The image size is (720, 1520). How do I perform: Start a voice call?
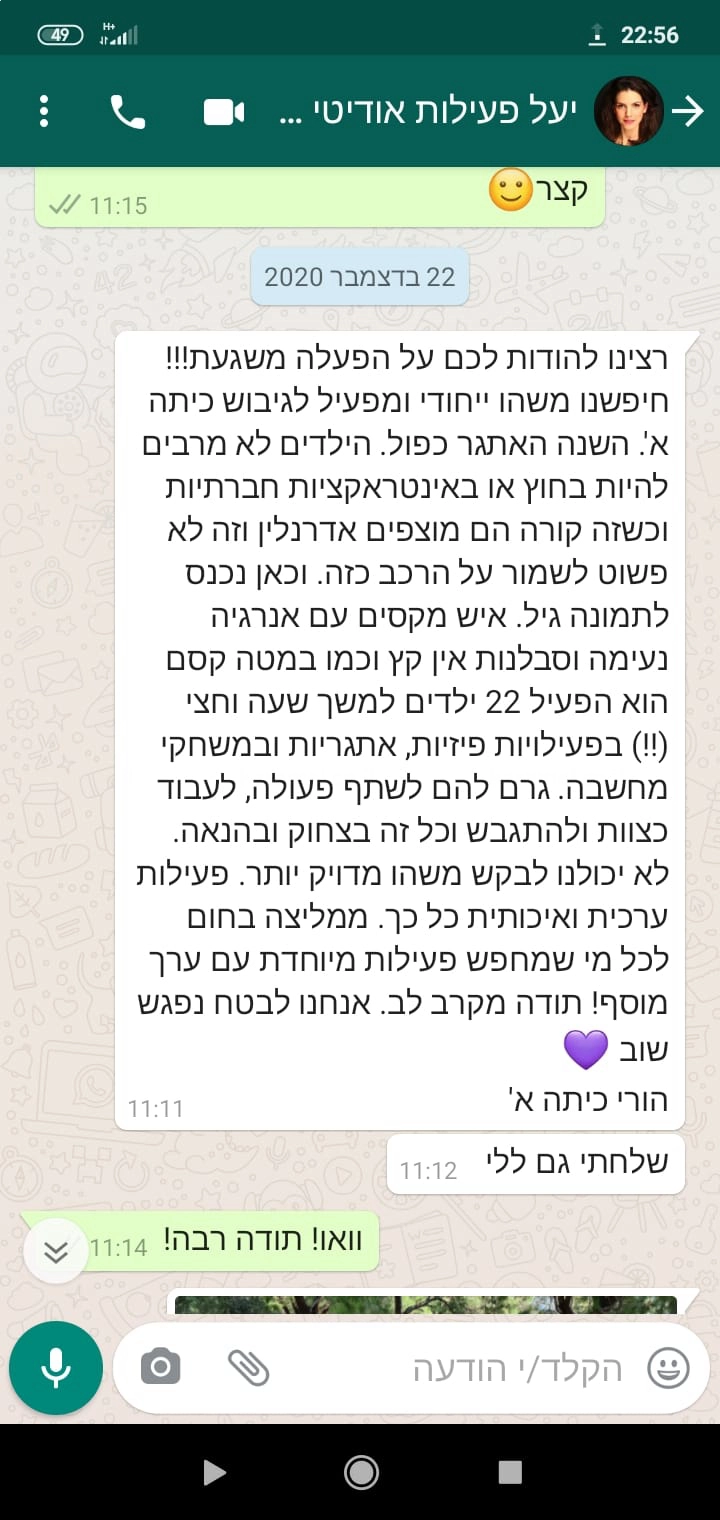click(128, 112)
